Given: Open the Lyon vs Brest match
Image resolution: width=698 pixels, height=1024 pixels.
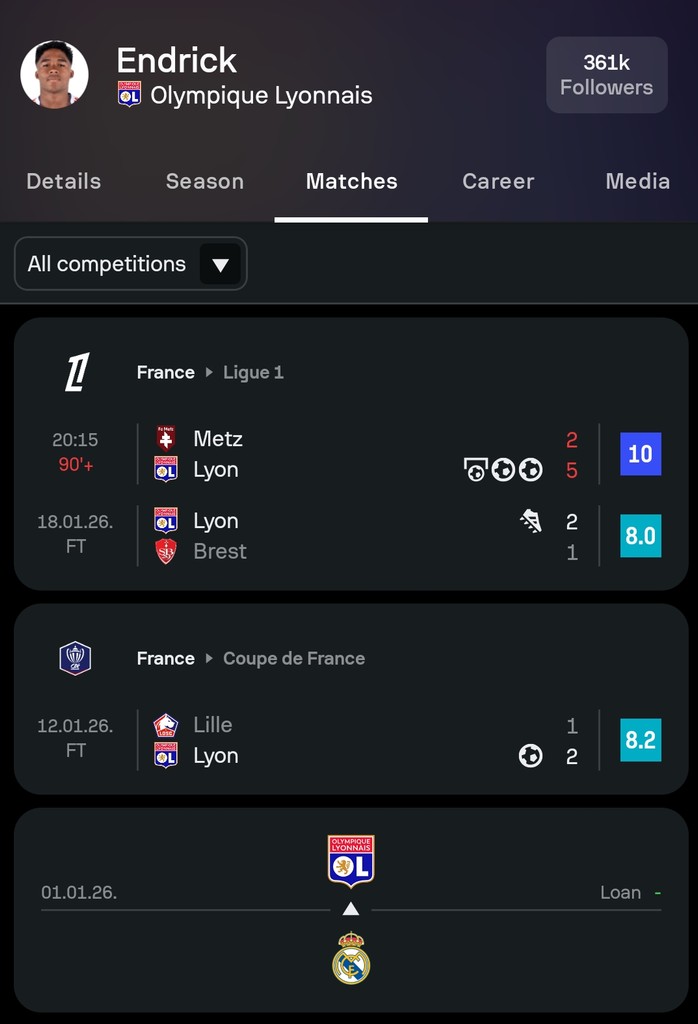Looking at the screenshot, I should click(x=350, y=536).
